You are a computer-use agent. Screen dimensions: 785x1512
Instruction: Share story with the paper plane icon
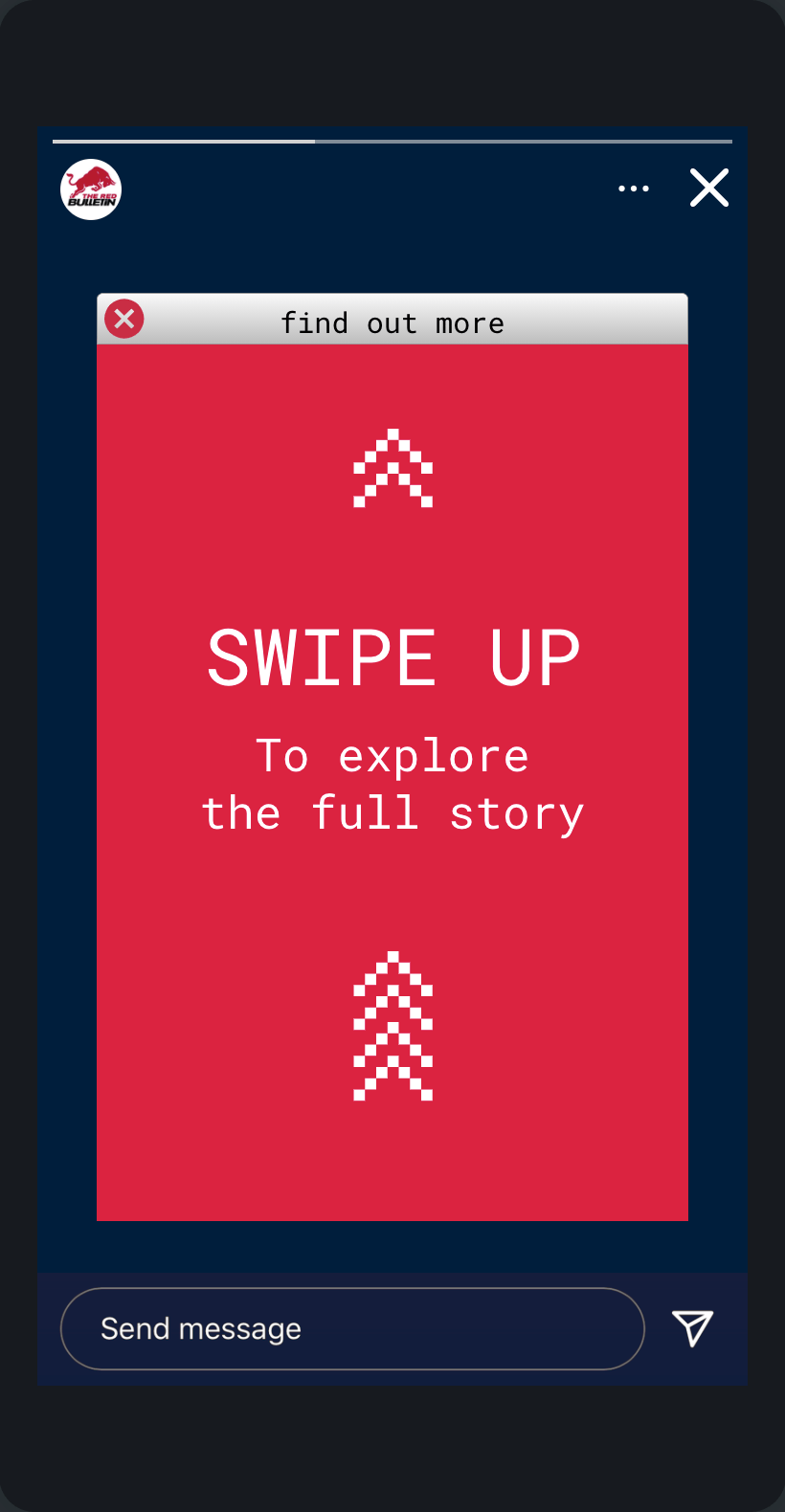(x=693, y=1328)
